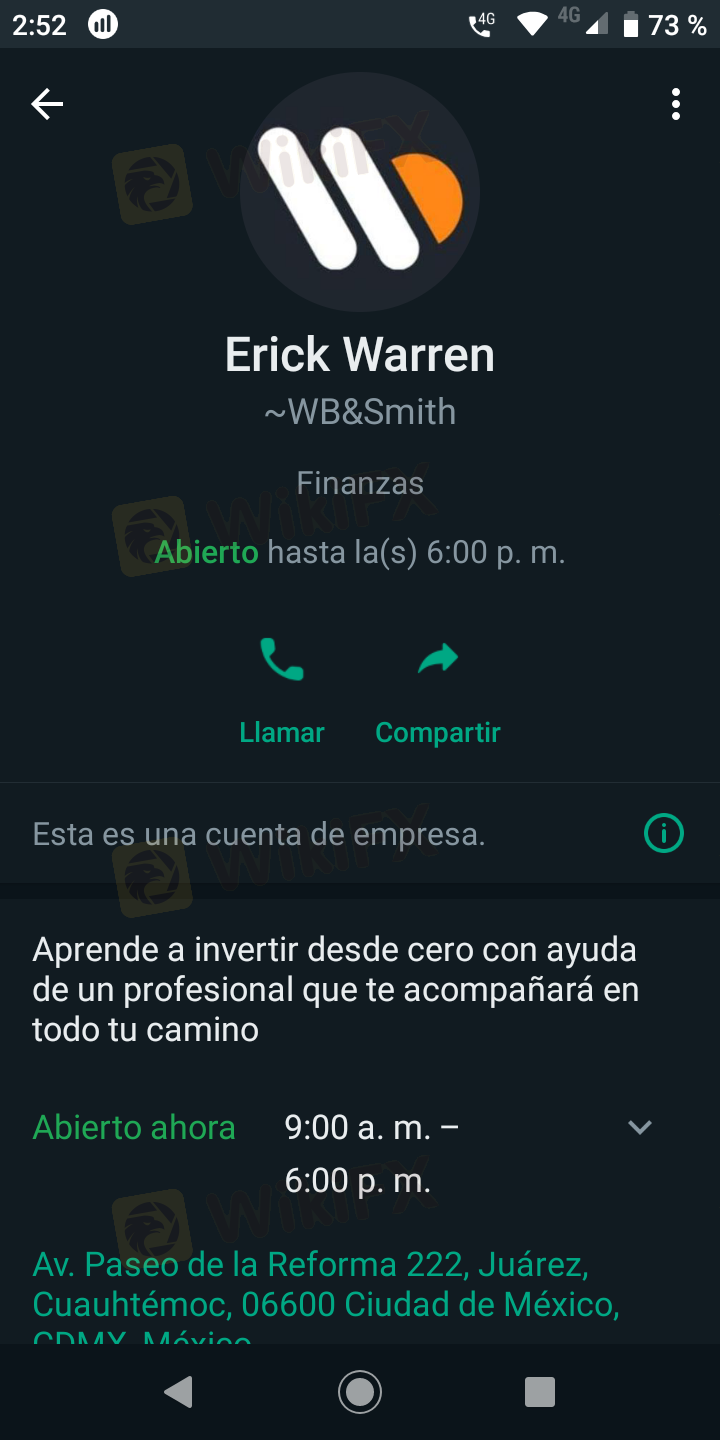Call this business with Llamar

click(282, 691)
